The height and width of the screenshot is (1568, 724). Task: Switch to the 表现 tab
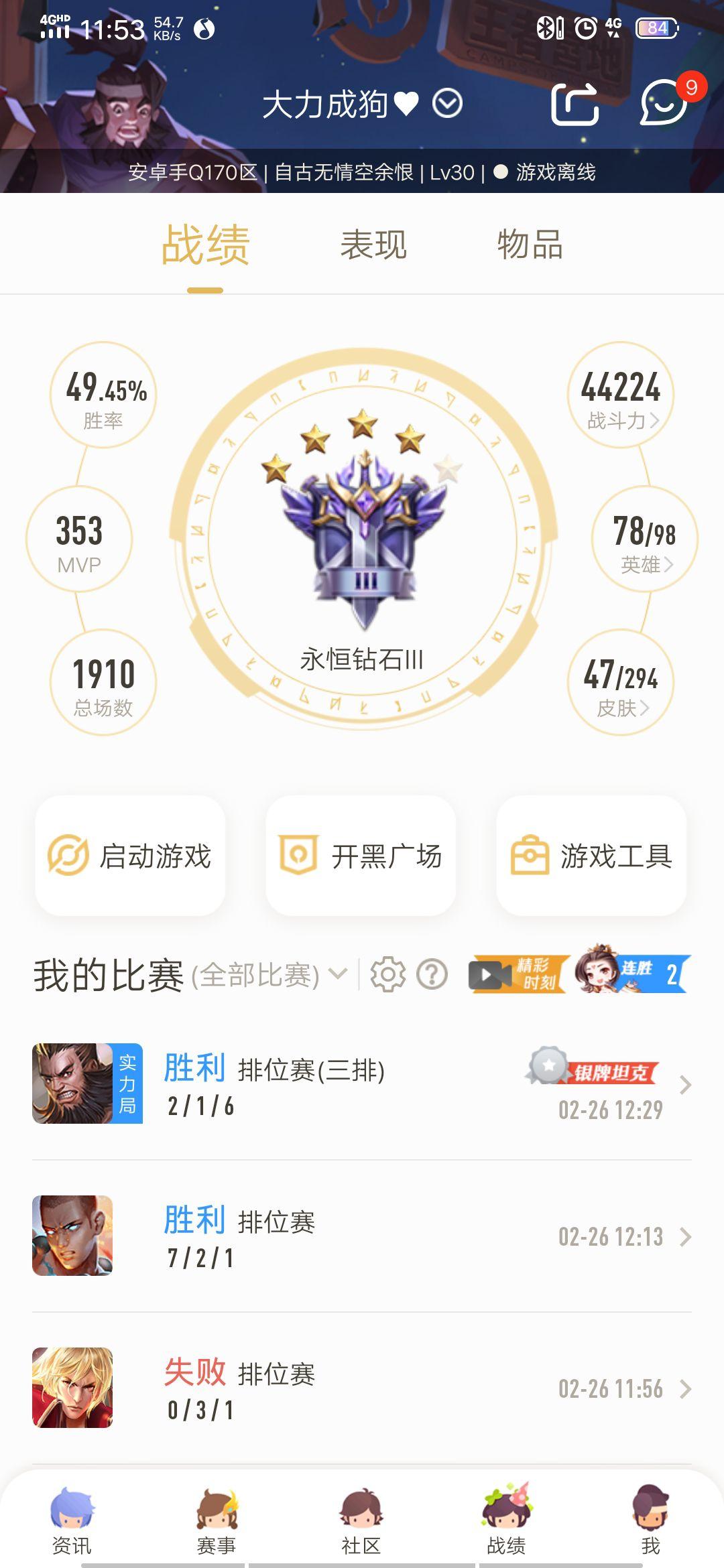click(373, 245)
